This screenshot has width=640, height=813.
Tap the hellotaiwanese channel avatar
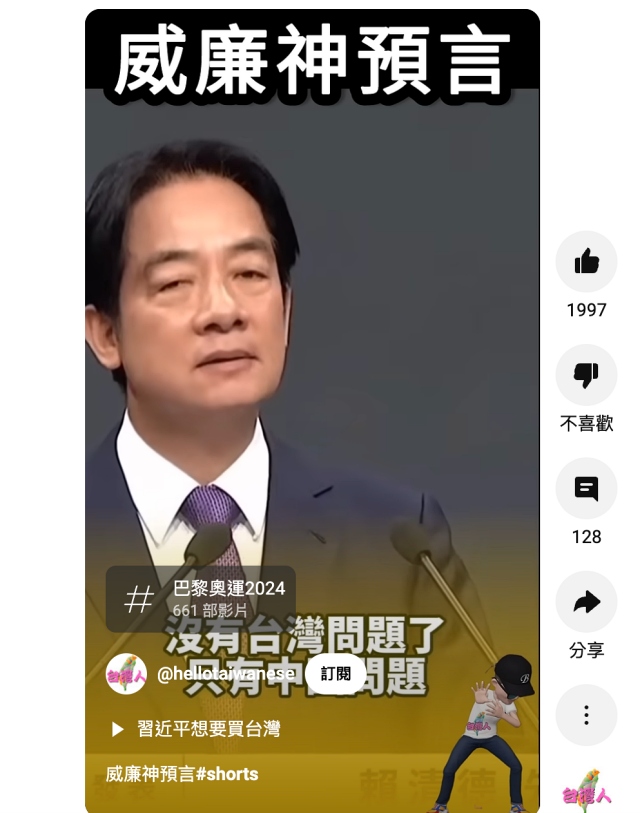point(127,673)
